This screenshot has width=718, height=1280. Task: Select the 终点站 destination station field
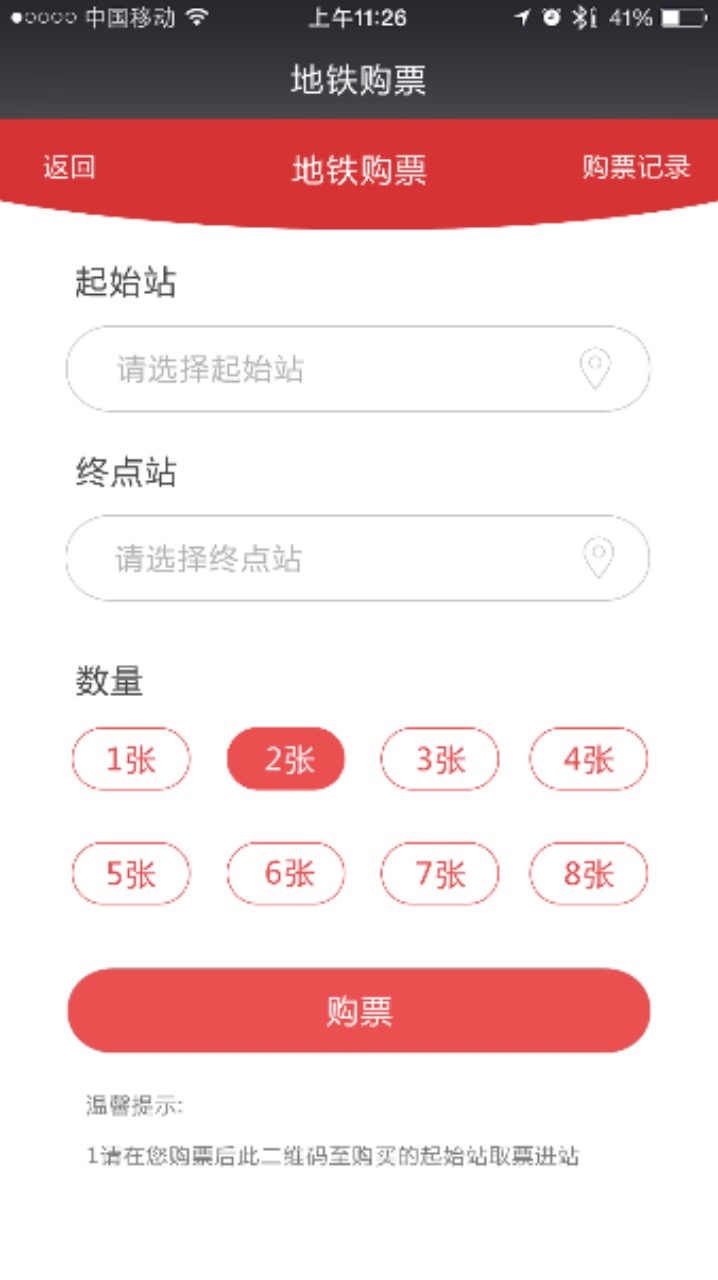coord(358,558)
